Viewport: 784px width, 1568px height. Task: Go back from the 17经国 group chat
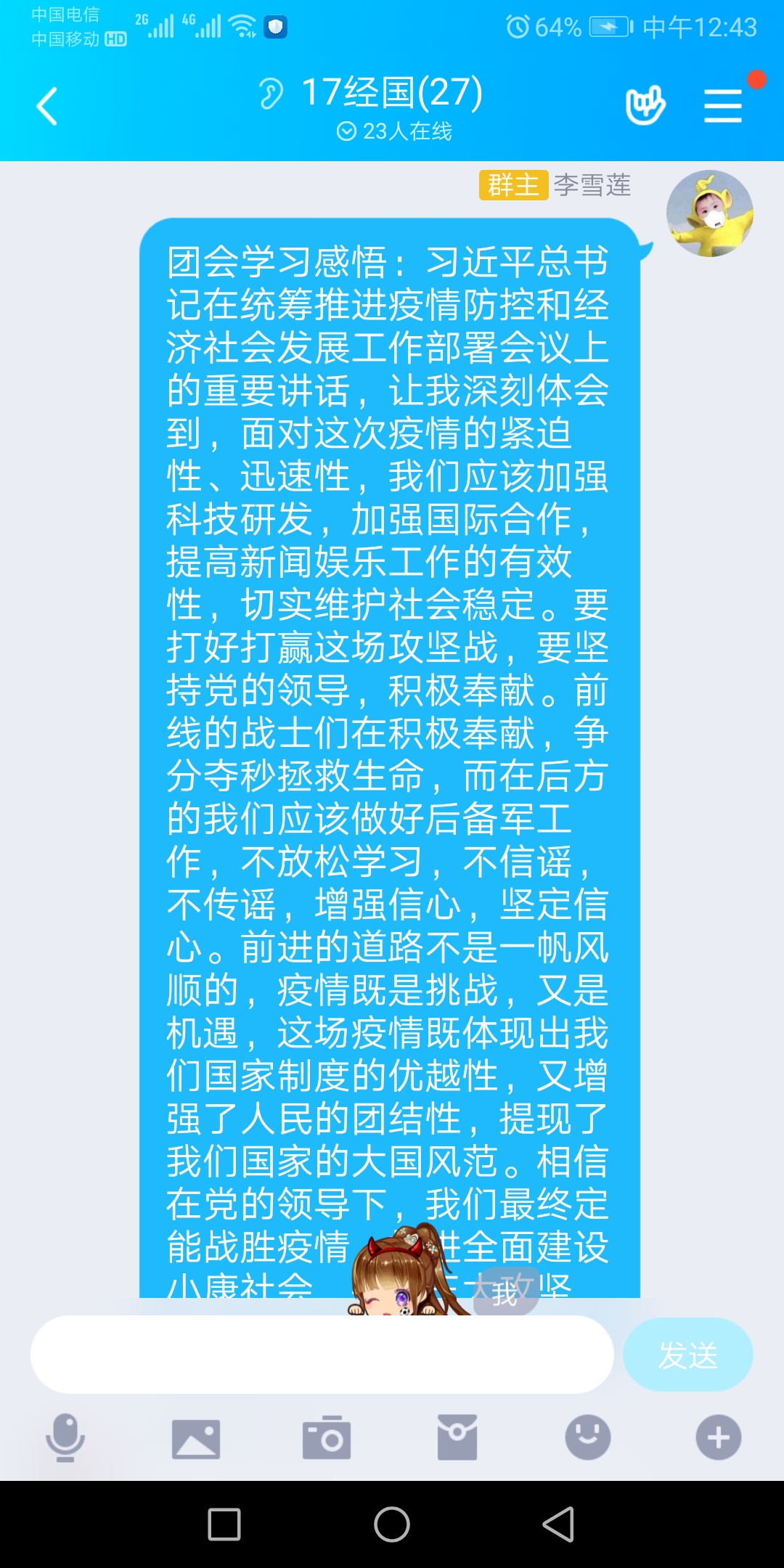coord(48,107)
